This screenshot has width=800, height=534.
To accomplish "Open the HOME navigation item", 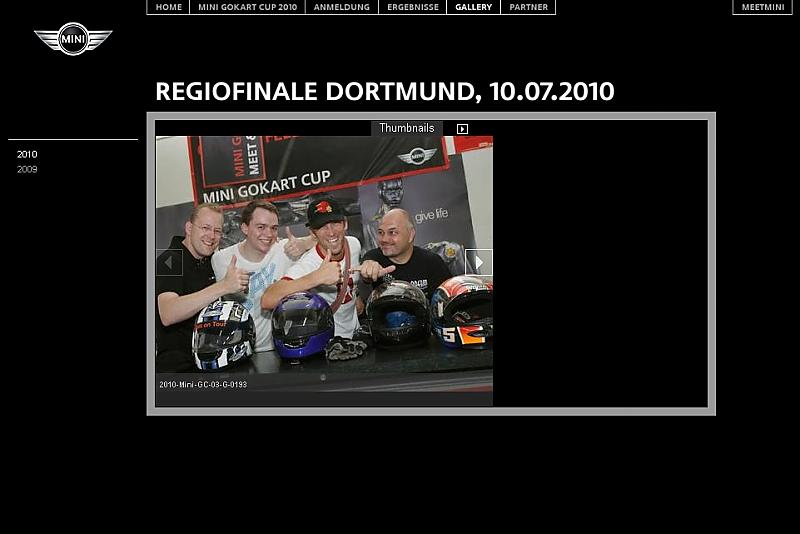I will 168,7.
